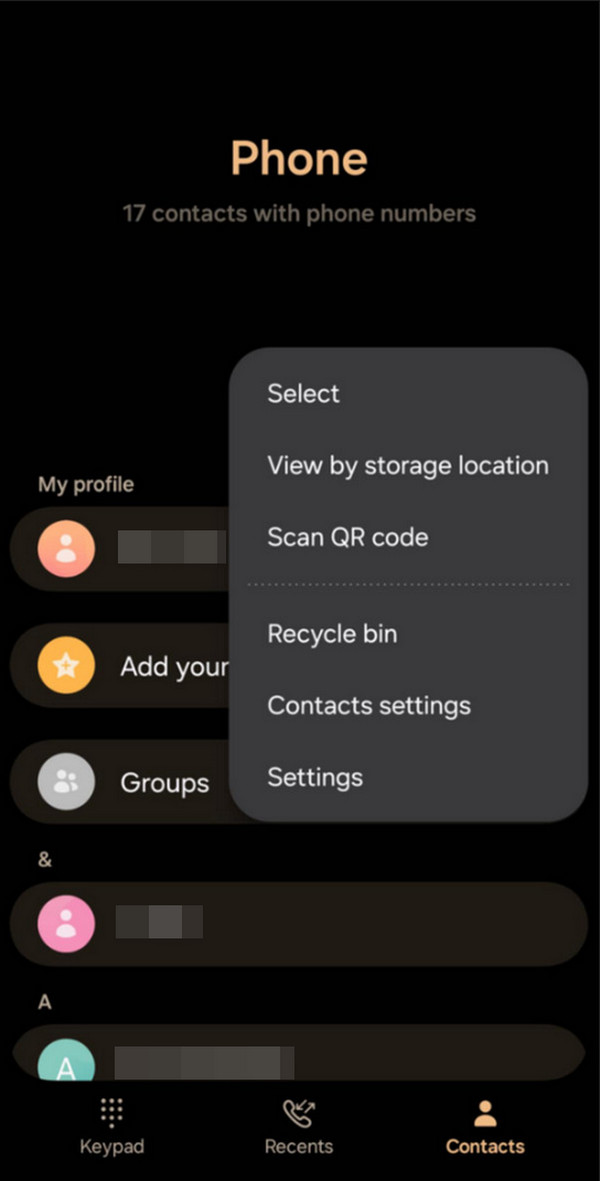The width and height of the screenshot is (600, 1181).
Task: Open the Recycle bin
Action: coord(332,634)
